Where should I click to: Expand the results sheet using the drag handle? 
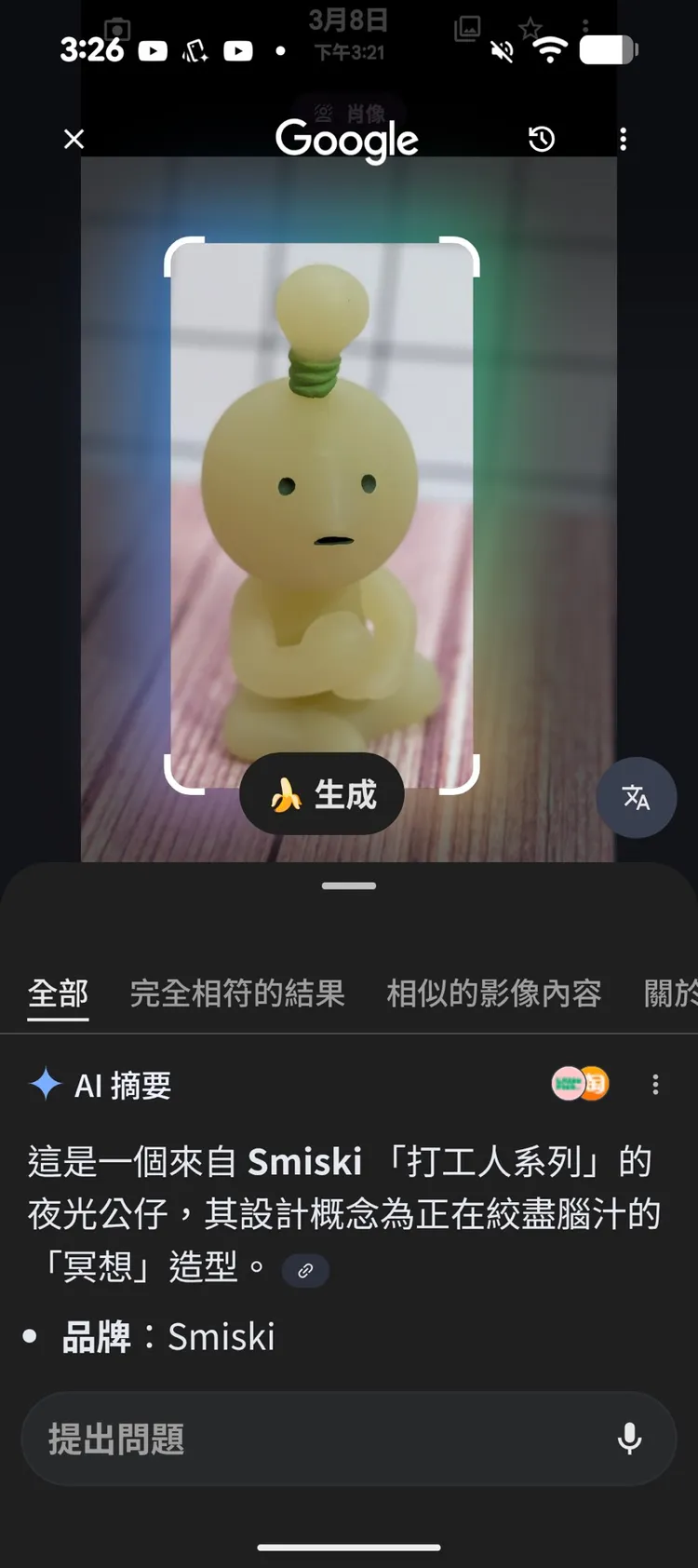(x=349, y=885)
